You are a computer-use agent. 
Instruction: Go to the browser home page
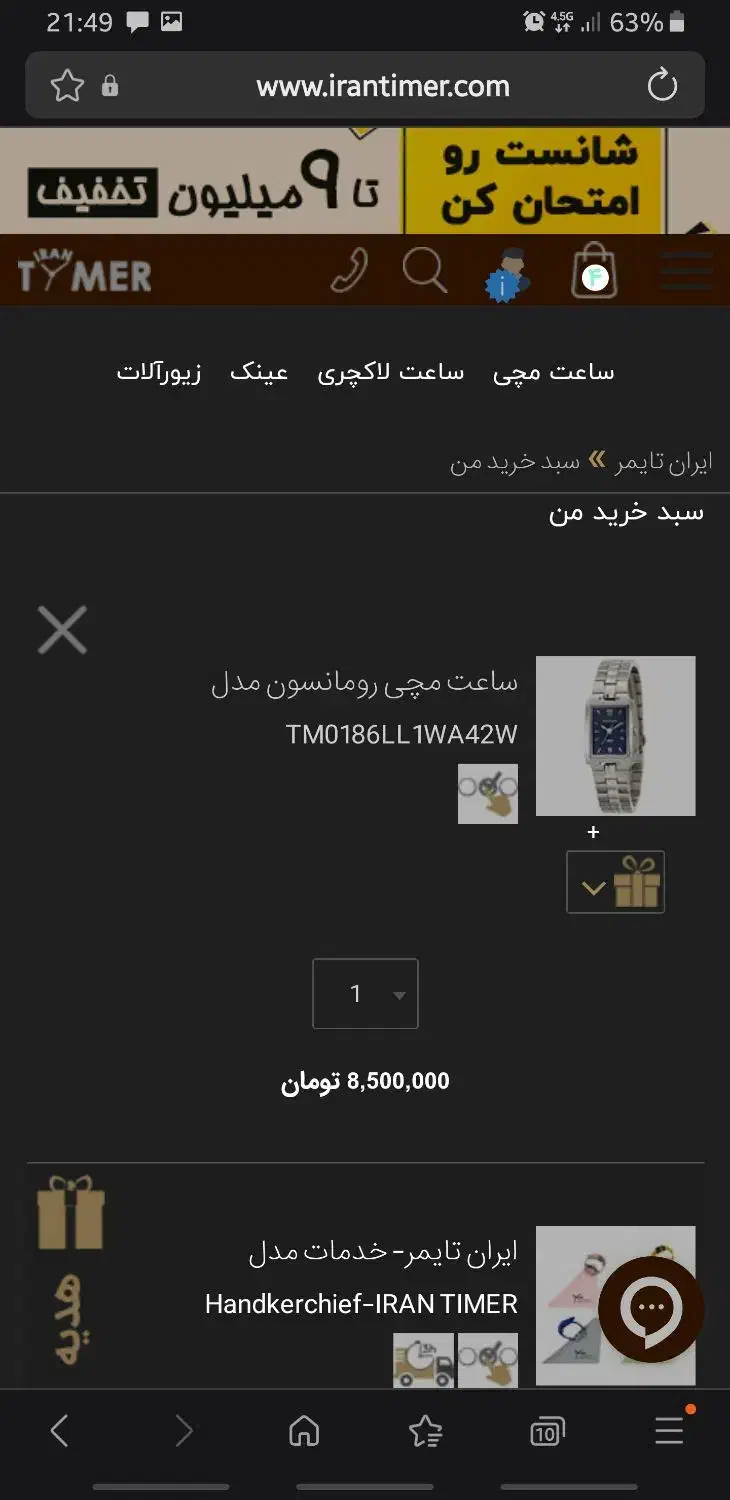tap(304, 1432)
